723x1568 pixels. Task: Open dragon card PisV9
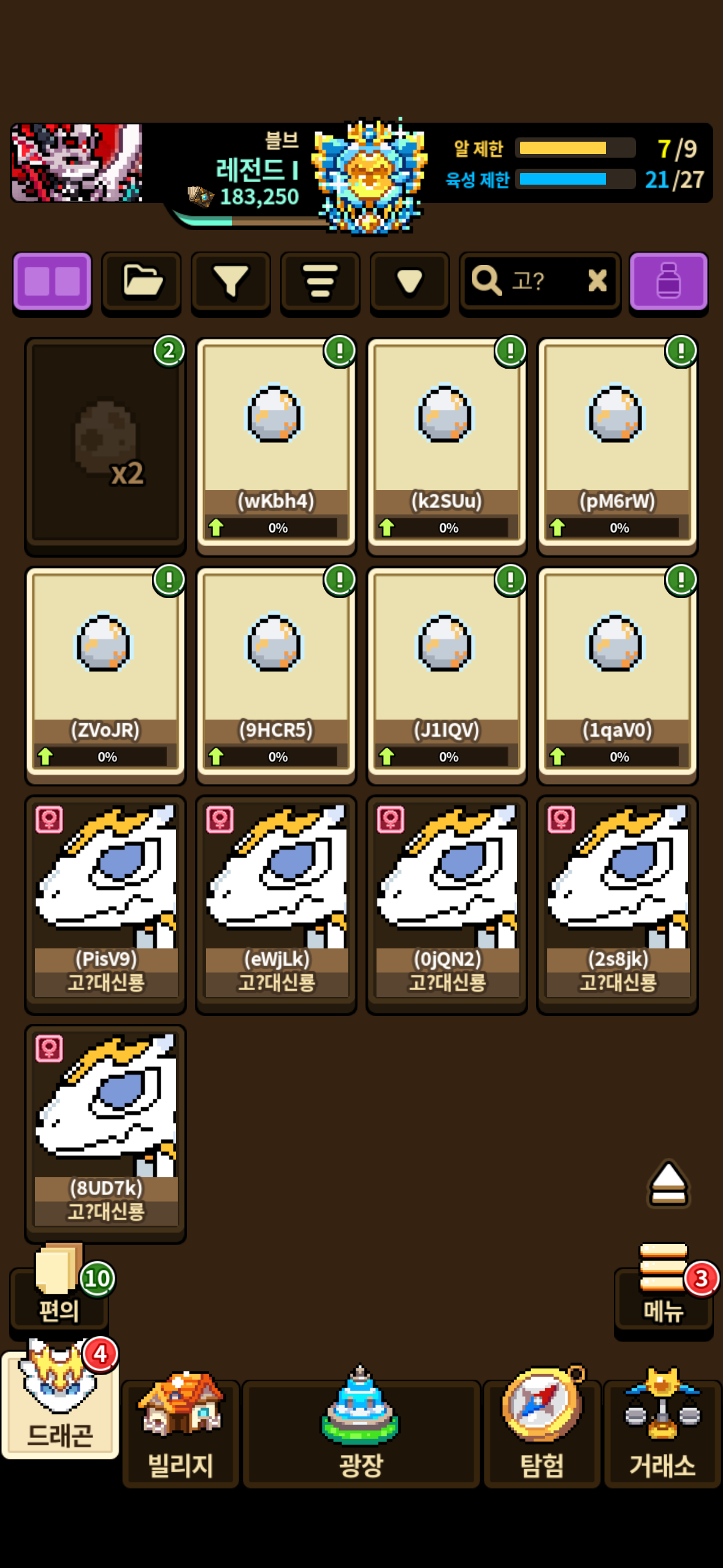point(105,903)
